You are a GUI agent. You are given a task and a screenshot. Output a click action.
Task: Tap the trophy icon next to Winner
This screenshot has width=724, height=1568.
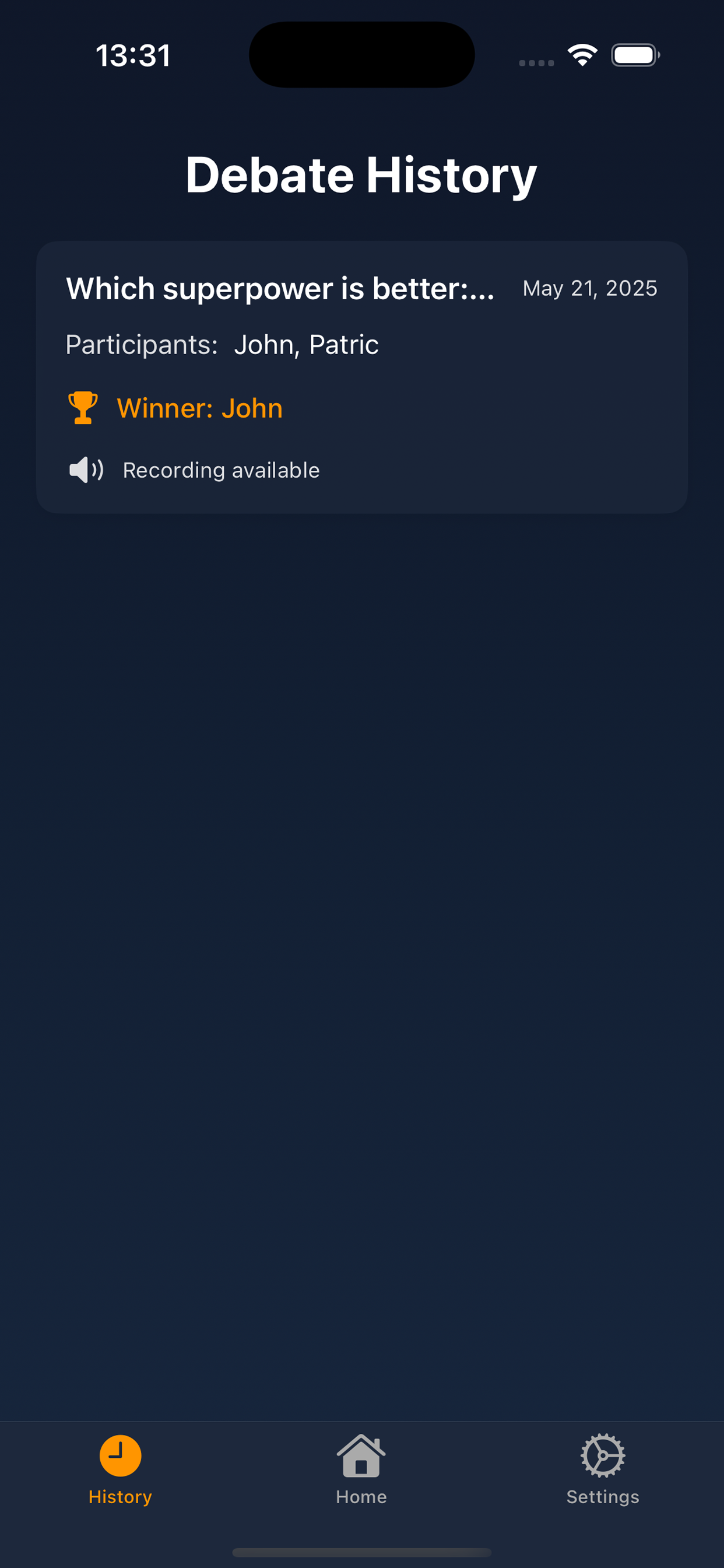pyautogui.click(x=82, y=407)
